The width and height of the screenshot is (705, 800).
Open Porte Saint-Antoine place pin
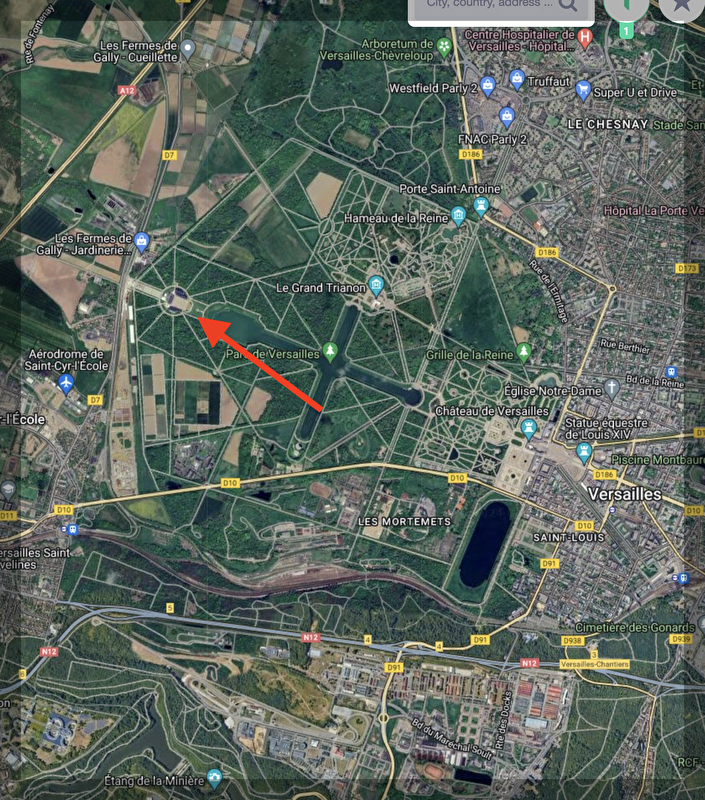[481, 206]
